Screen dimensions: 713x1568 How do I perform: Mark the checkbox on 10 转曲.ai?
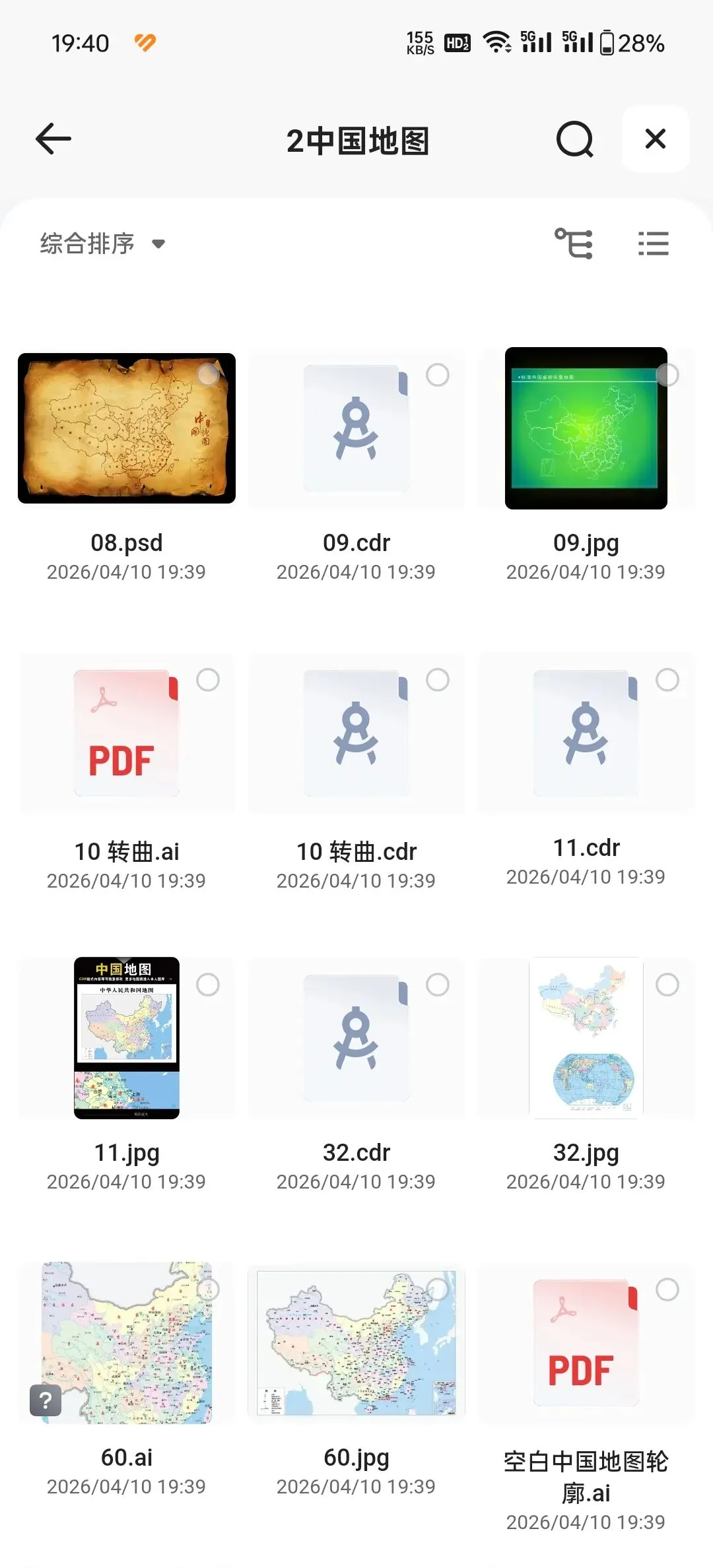(208, 680)
